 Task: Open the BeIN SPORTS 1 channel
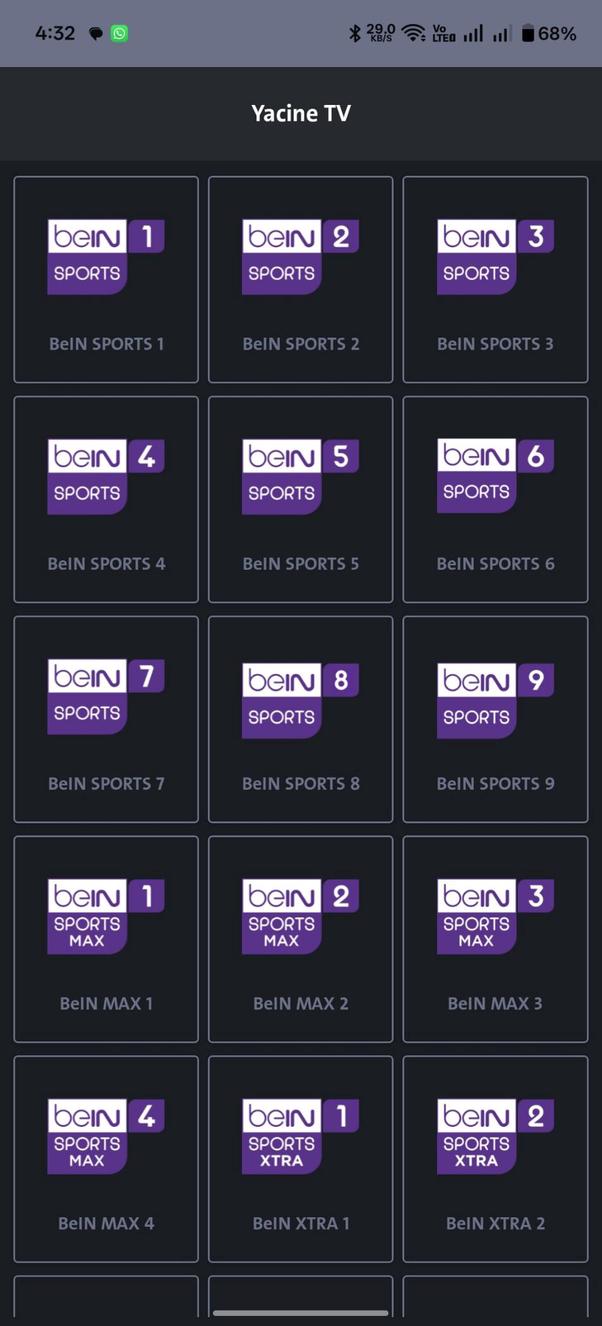pyautogui.click(x=106, y=279)
